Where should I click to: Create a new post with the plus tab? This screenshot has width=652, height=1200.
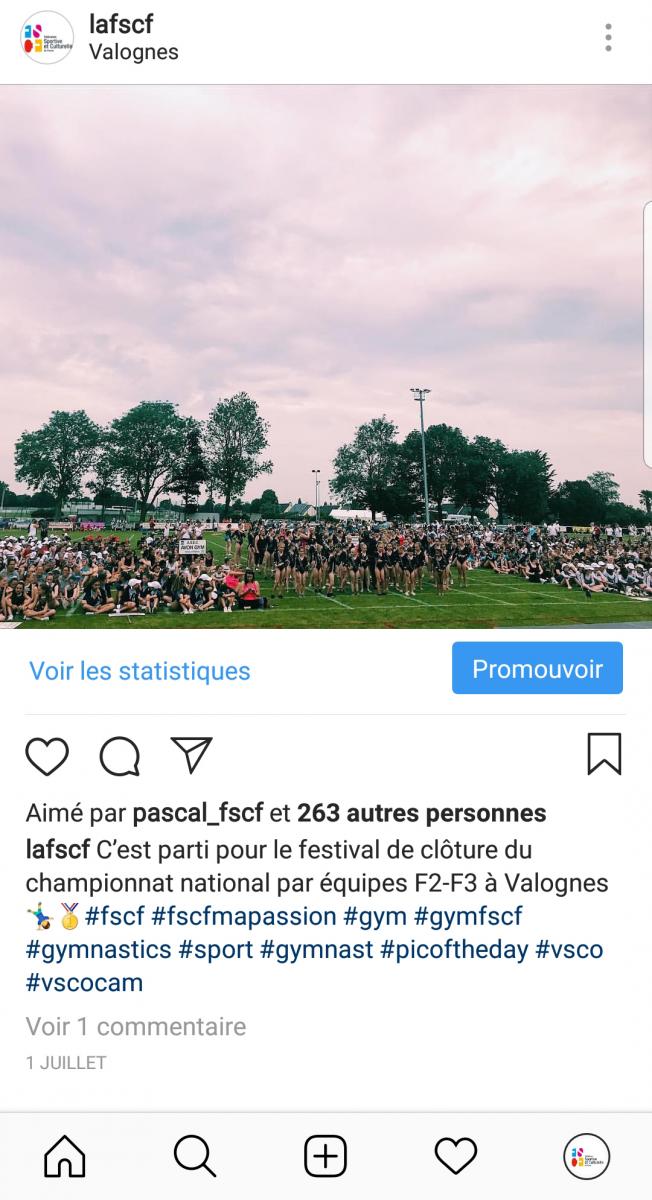pyautogui.click(x=325, y=1157)
